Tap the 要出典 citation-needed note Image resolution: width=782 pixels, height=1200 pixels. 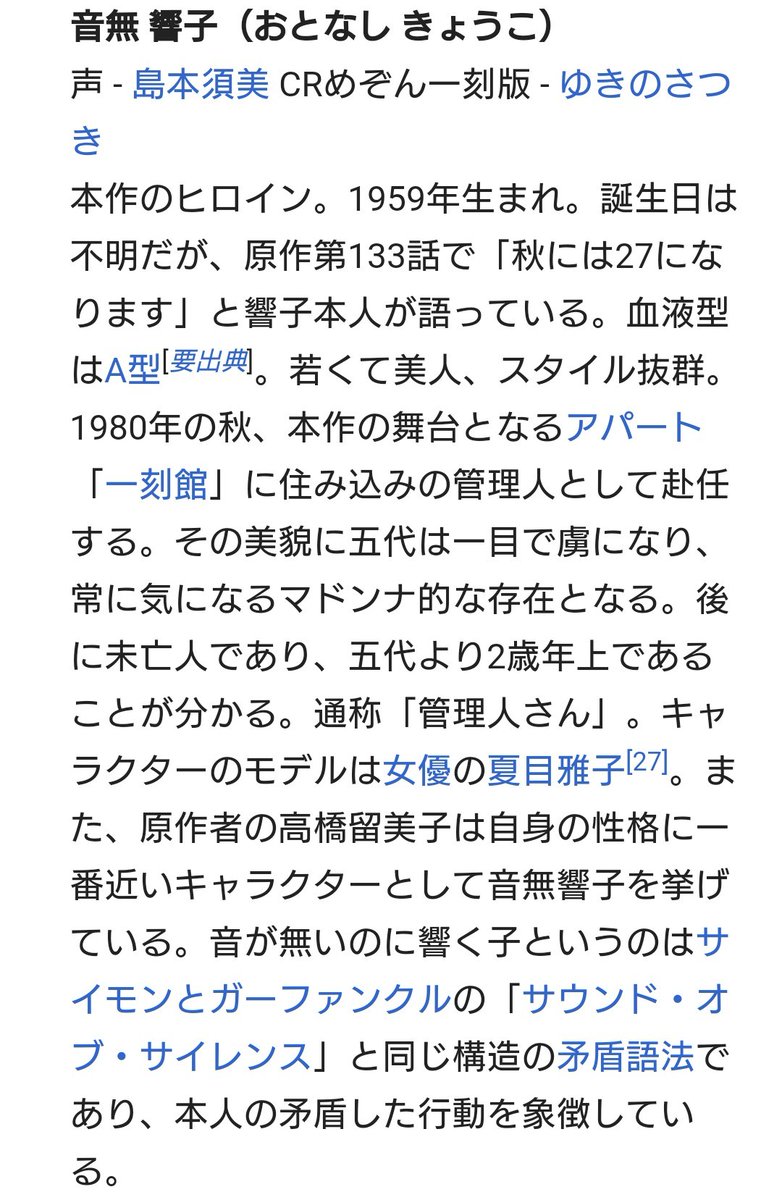tap(207, 363)
